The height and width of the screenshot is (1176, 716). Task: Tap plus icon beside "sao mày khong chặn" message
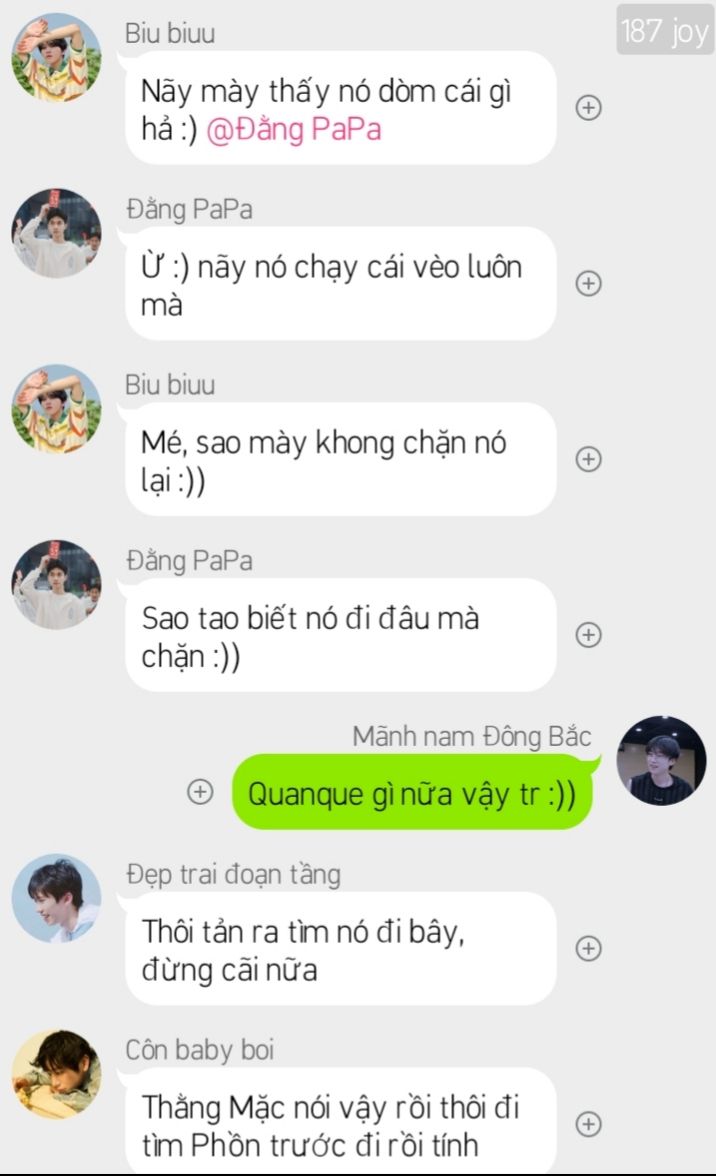589,459
